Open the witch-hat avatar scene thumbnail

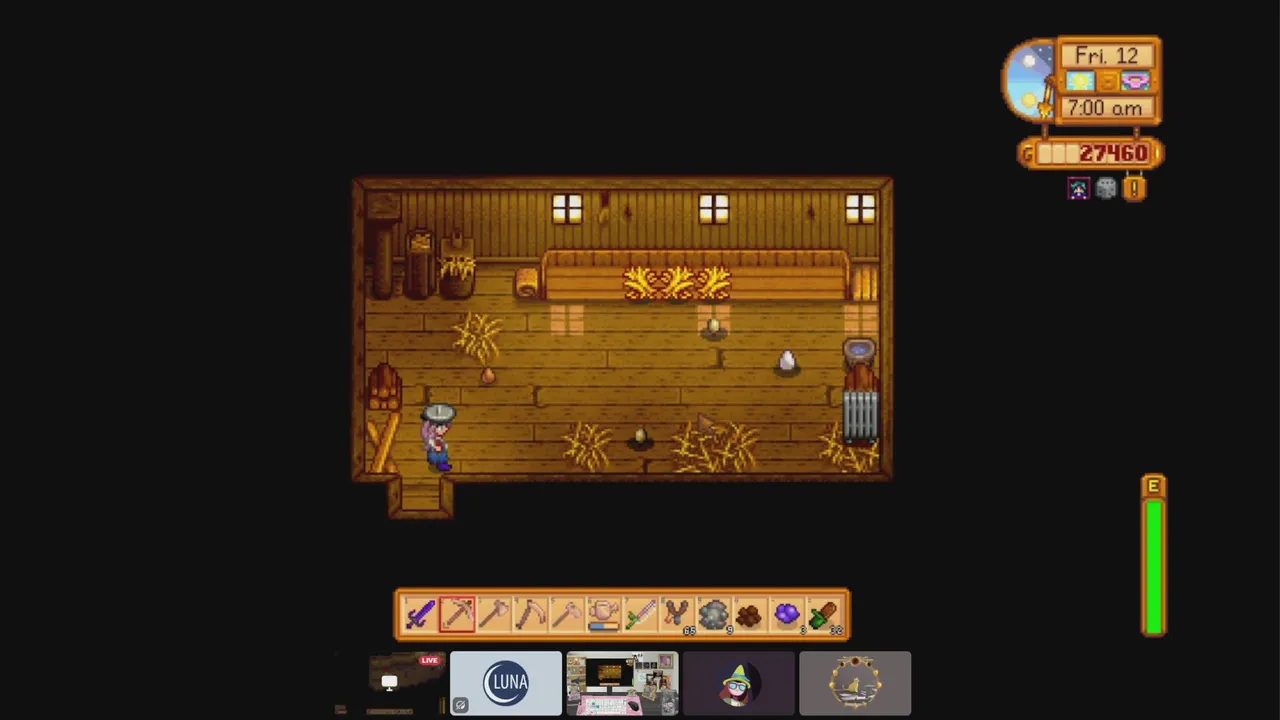pyautogui.click(x=739, y=683)
